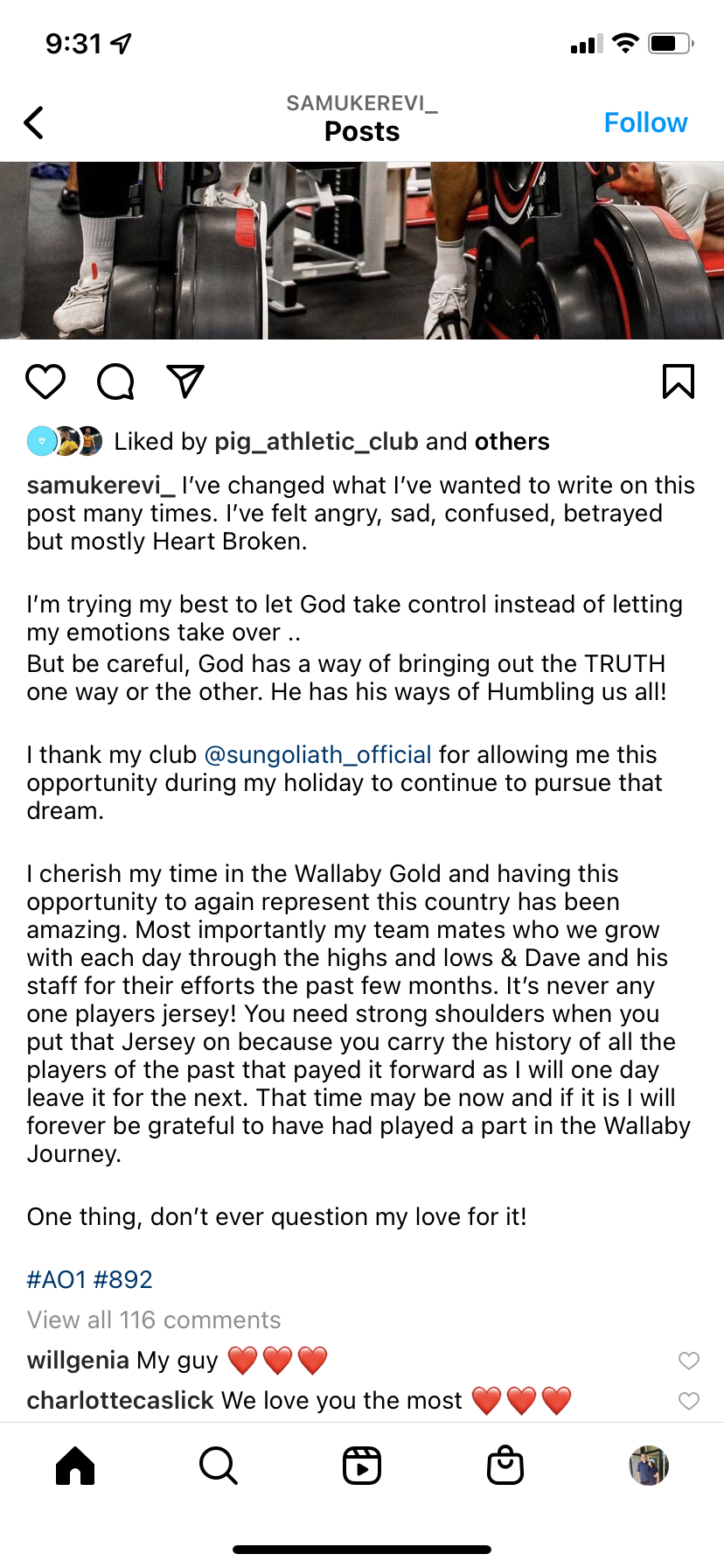Screen dimensions: 724x1568
Task: Open the pig_athletic_club profile from likes
Action: click(317, 441)
